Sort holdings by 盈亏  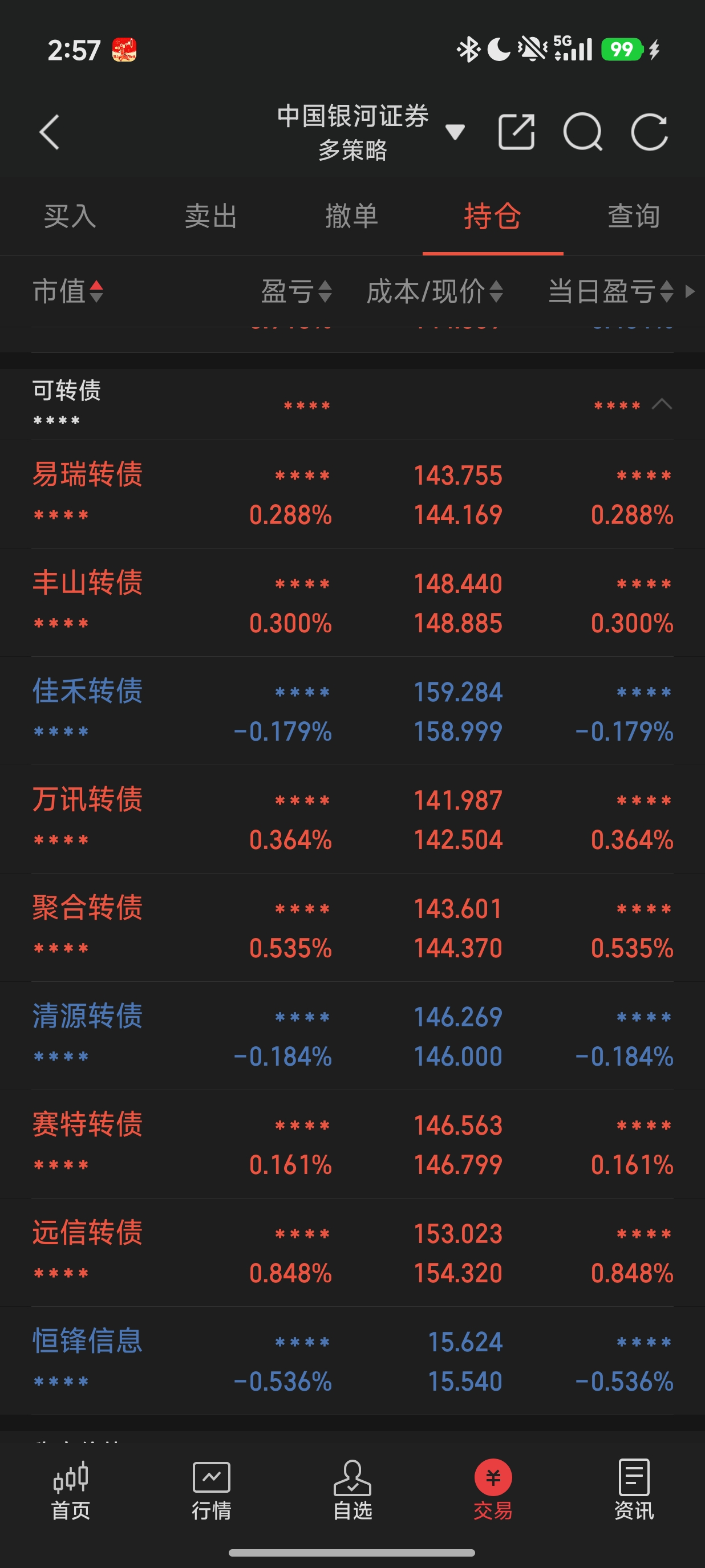pyautogui.click(x=297, y=291)
